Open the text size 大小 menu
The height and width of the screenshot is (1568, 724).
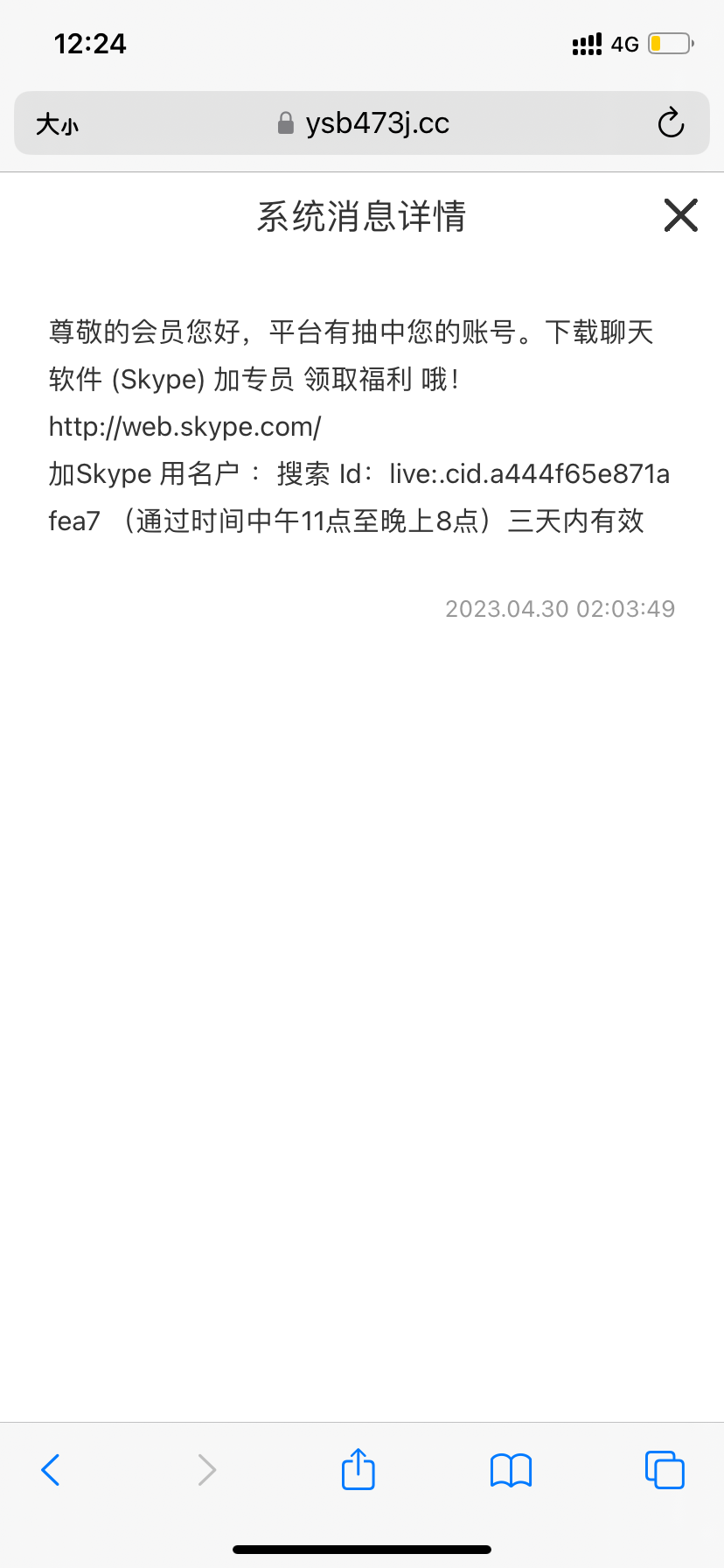[x=58, y=124]
